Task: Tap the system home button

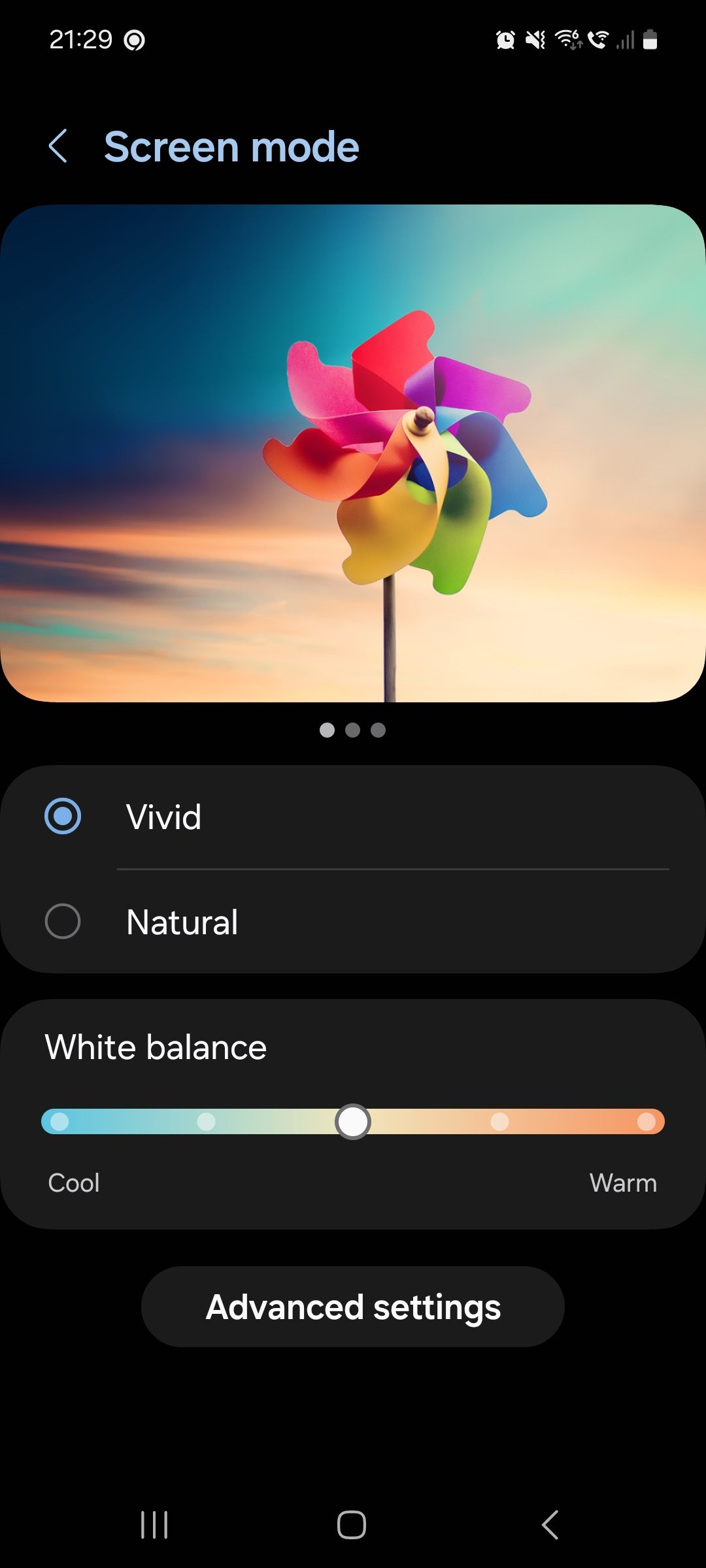Action: [352, 1526]
